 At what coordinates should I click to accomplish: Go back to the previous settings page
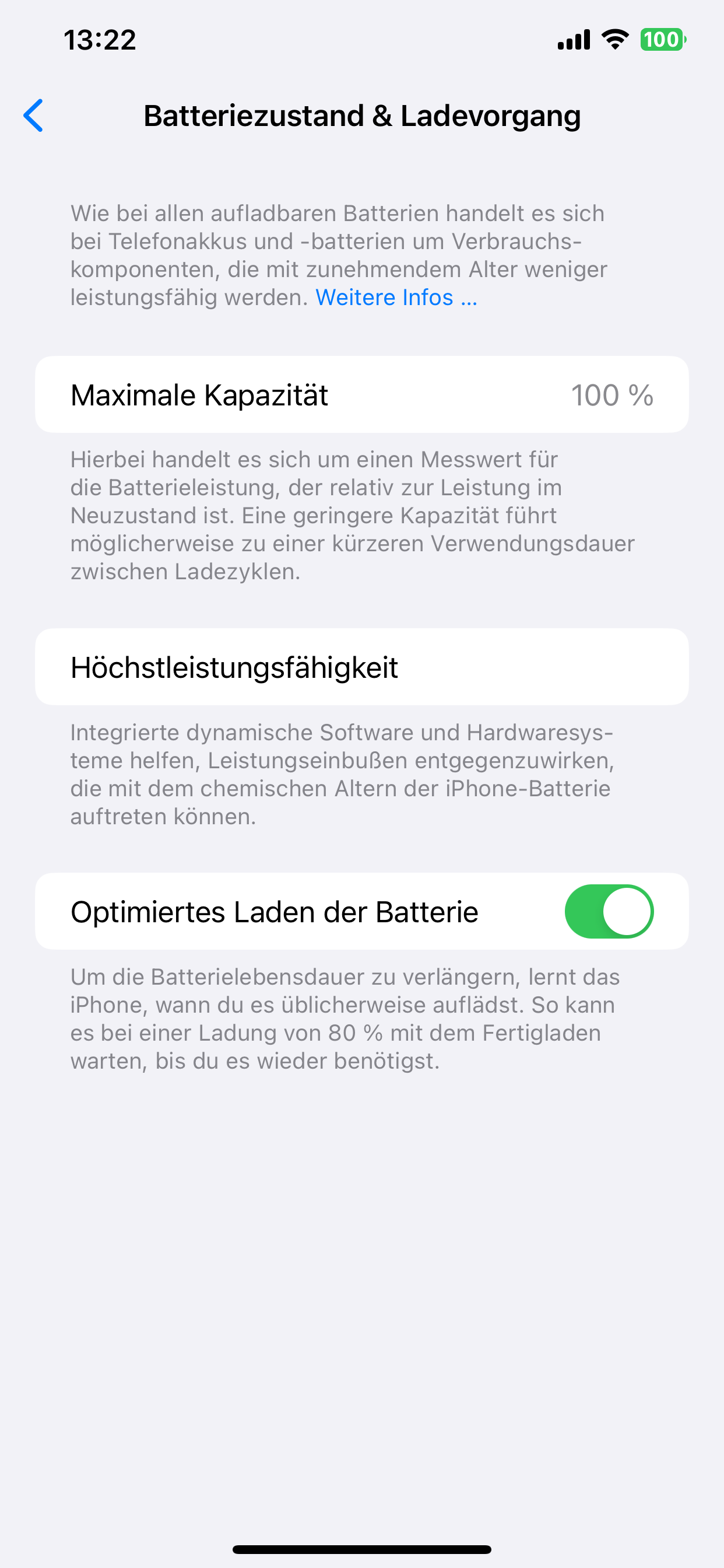click(33, 116)
